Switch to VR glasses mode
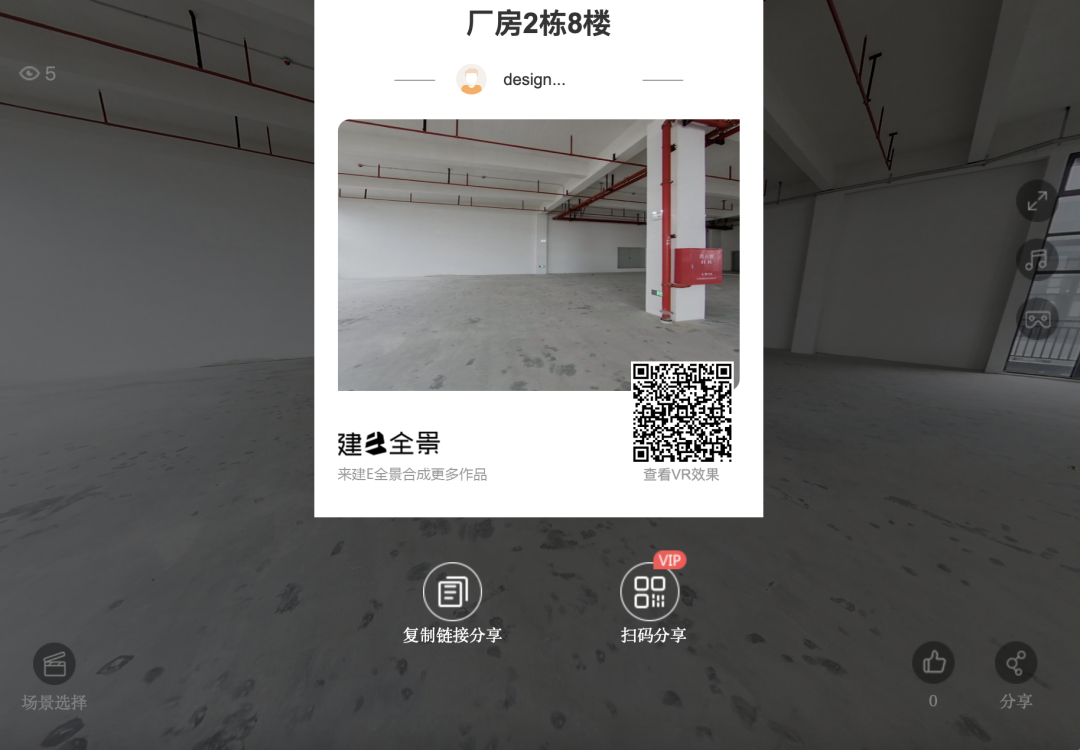Image resolution: width=1080 pixels, height=750 pixels. (1037, 319)
